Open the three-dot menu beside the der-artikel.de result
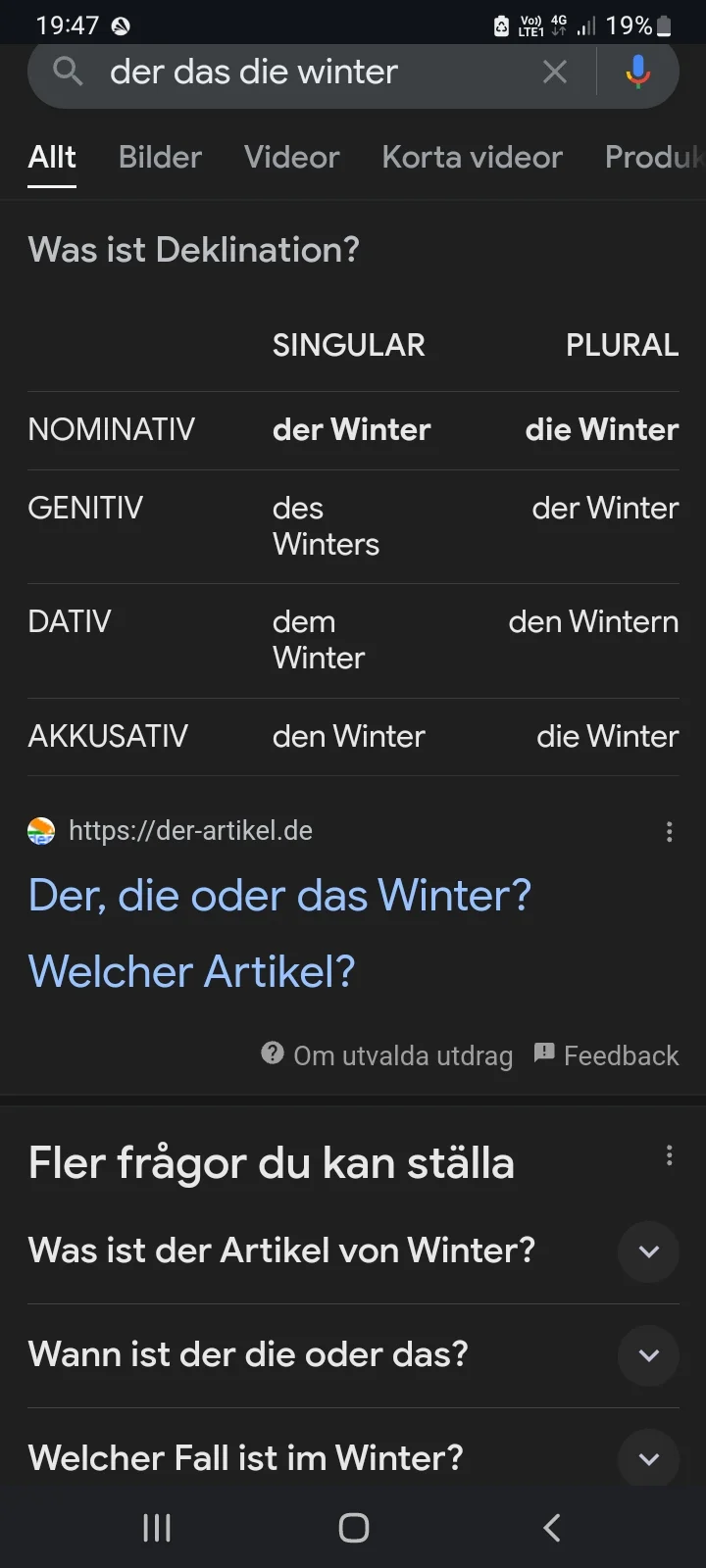 (x=670, y=830)
